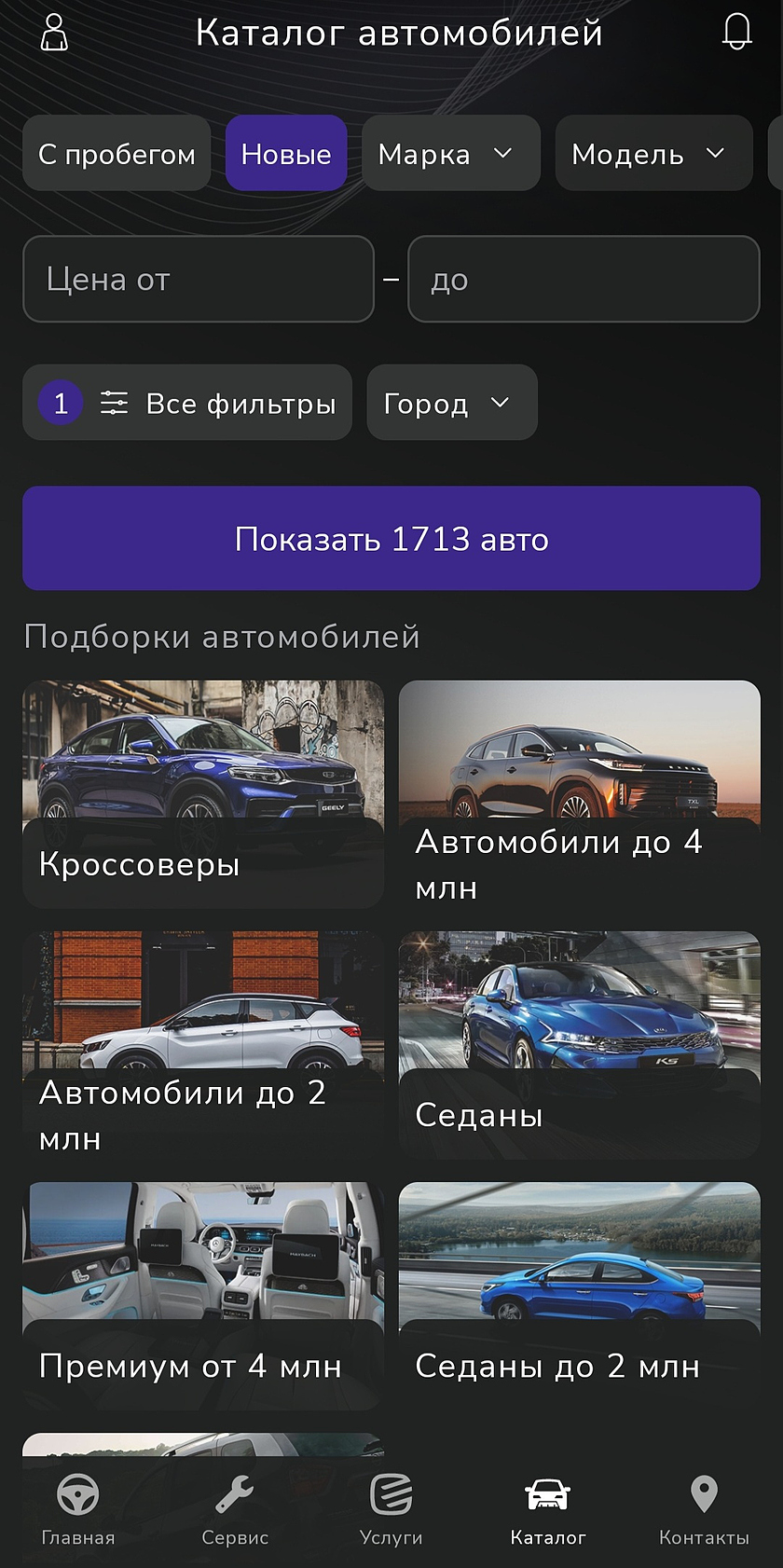Open «Все фильтры» panel

tap(187, 403)
